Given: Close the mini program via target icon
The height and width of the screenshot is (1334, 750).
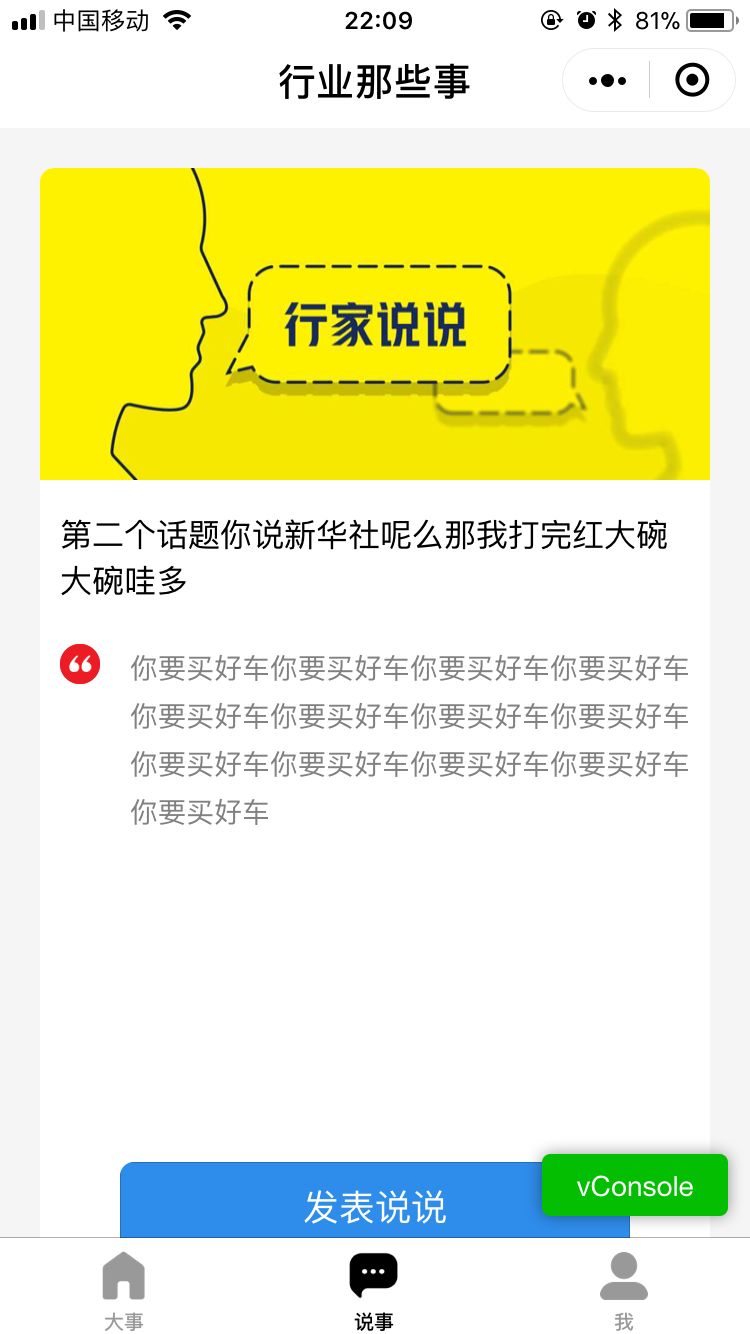Looking at the screenshot, I should [x=692, y=80].
